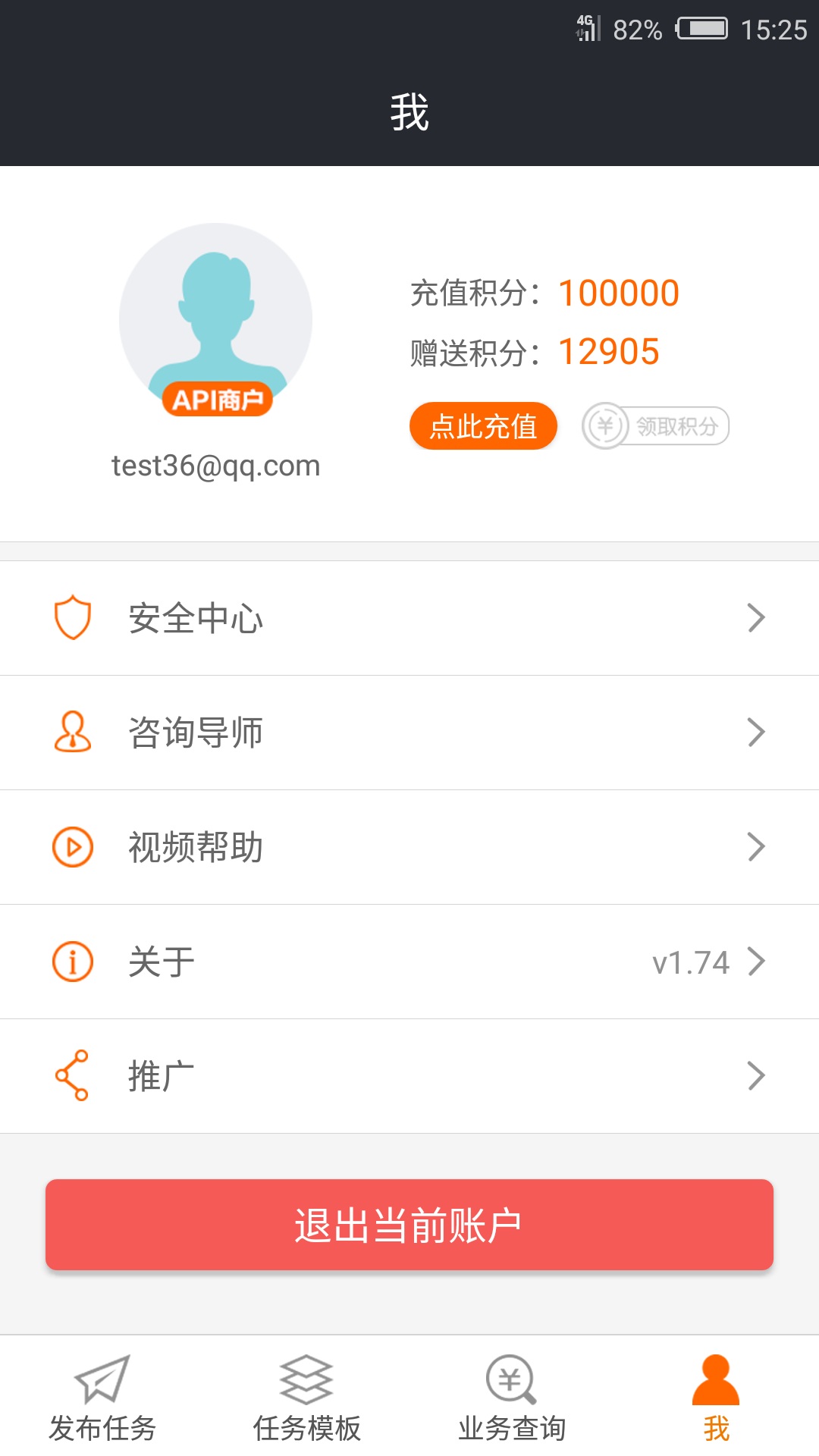Log out with 退出当前账户
The width and height of the screenshot is (819, 1456).
coord(409,1225)
